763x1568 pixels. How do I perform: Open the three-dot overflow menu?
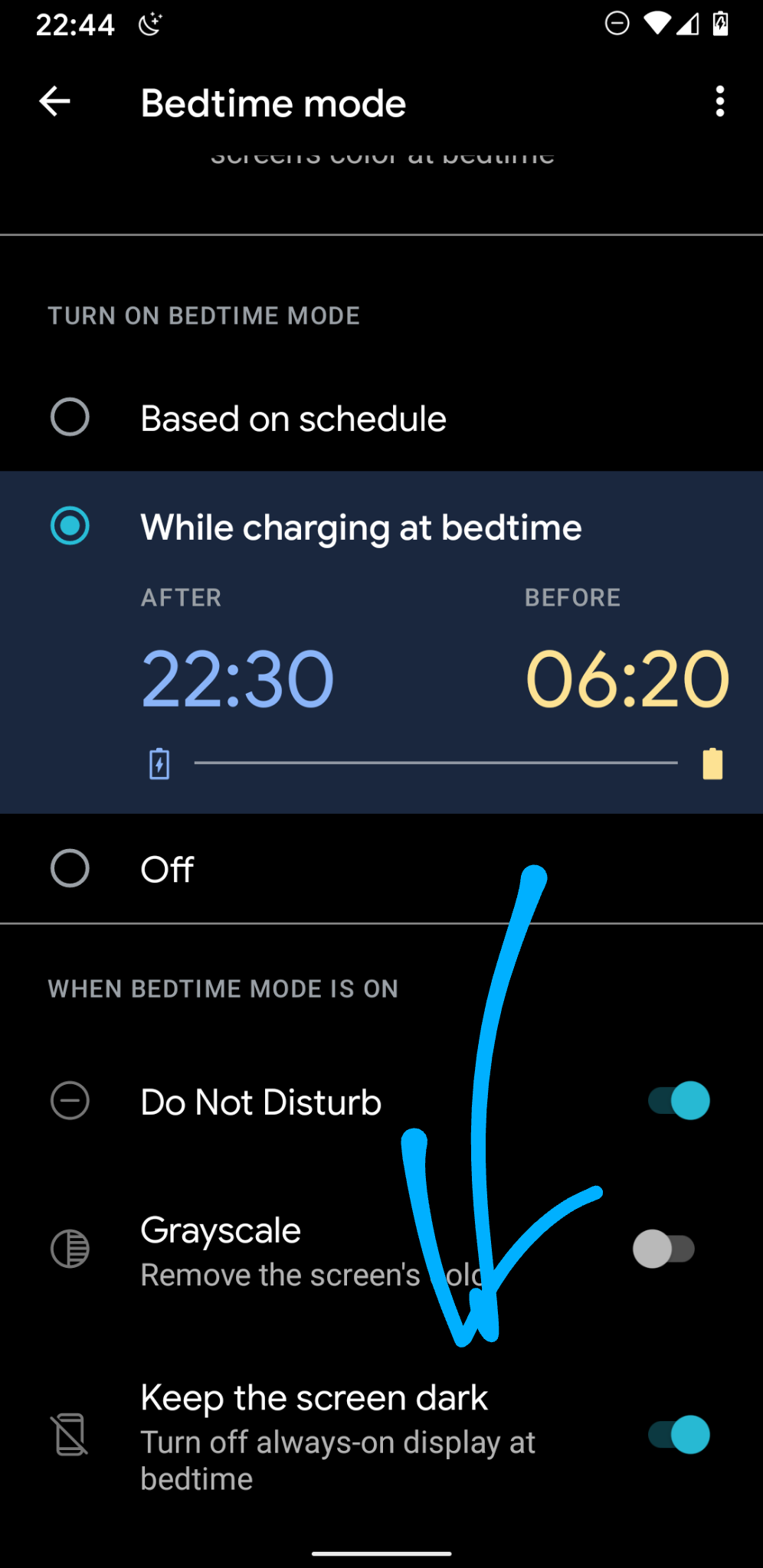click(719, 101)
